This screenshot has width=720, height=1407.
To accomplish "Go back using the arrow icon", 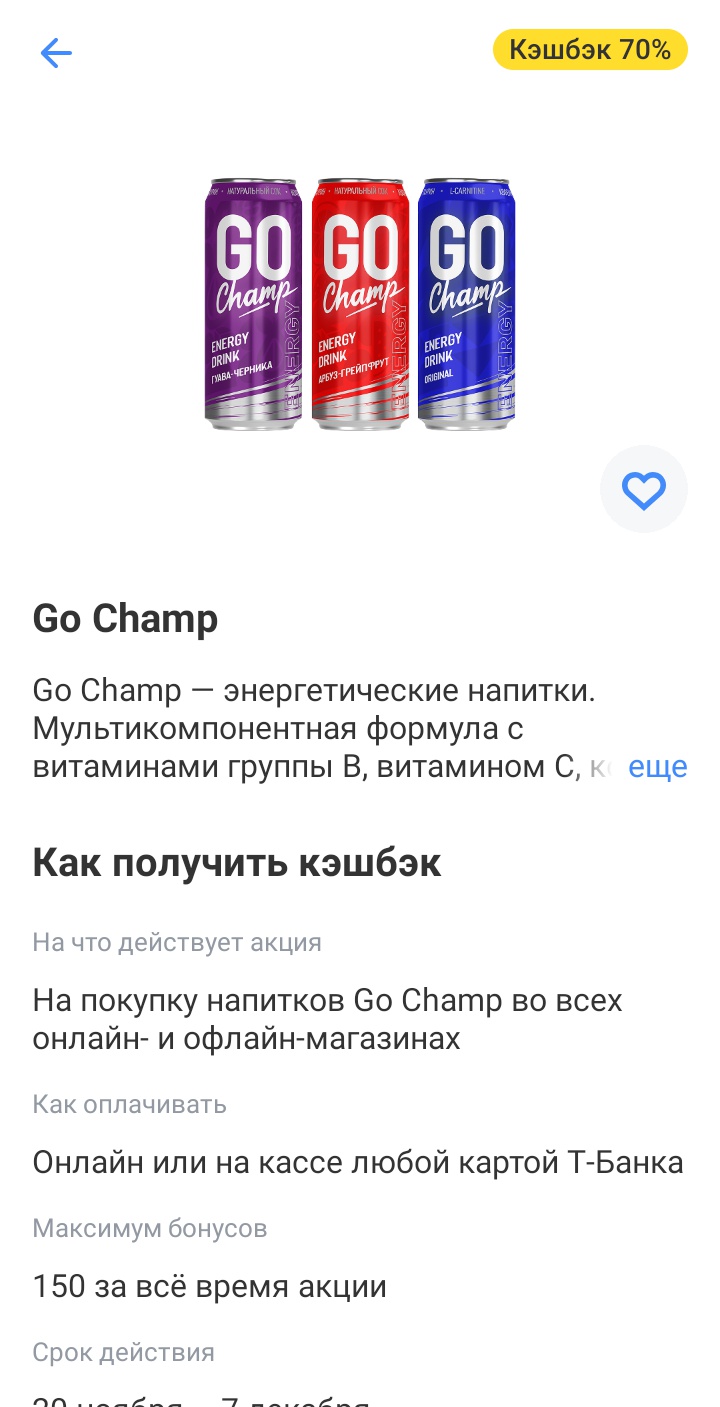I will (x=56, y=53).
